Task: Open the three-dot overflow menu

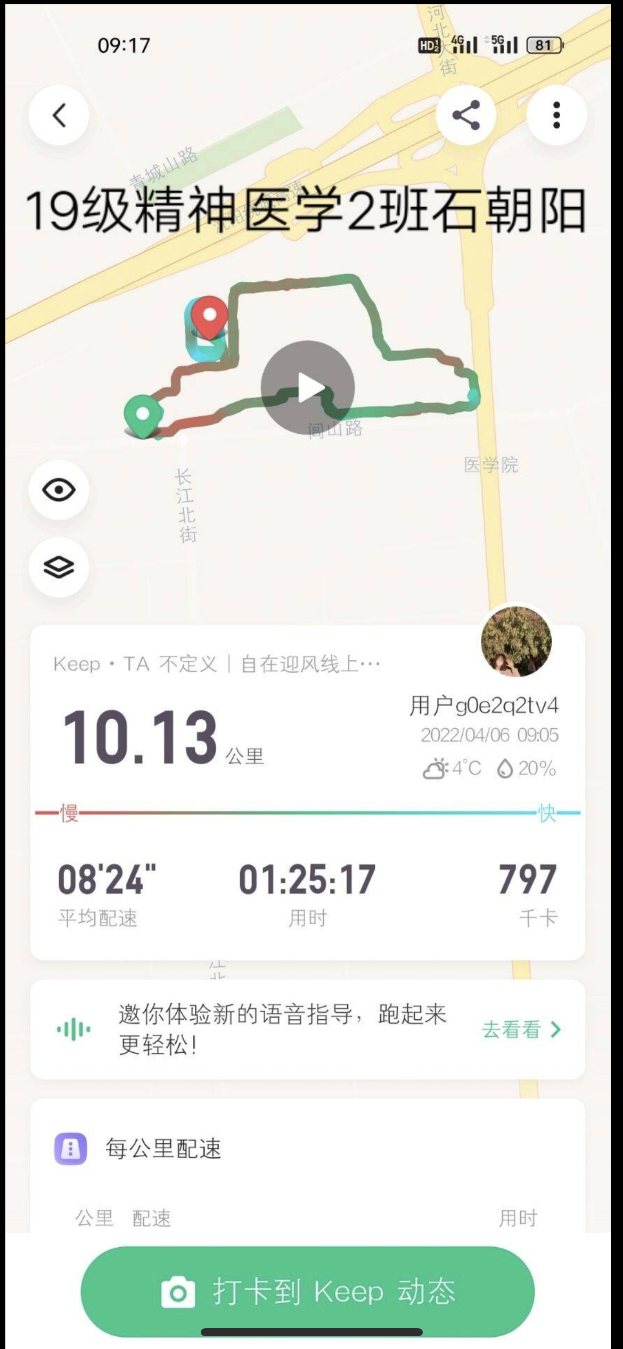Action: [556, 116]
